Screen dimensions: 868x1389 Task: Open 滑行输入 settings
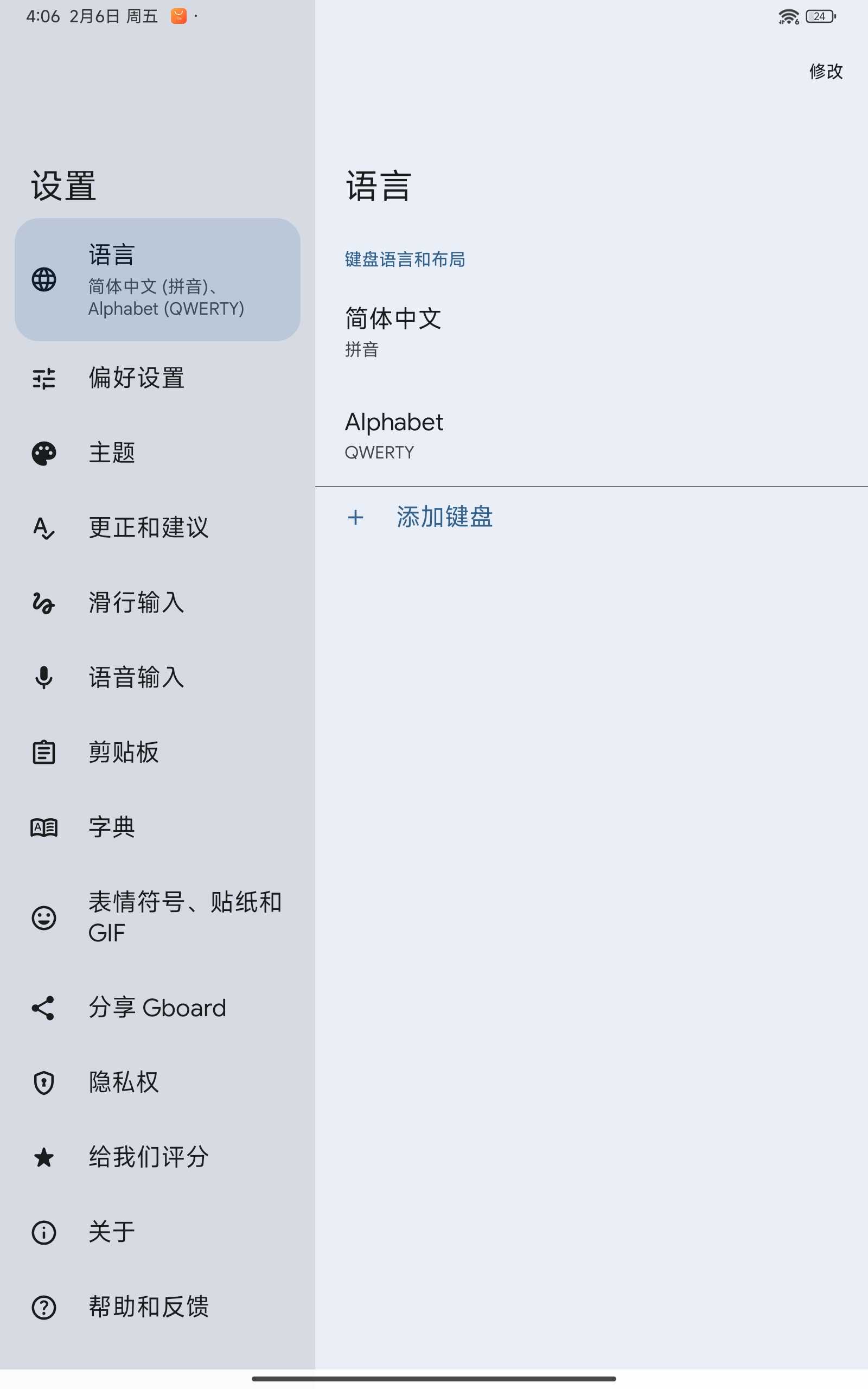pyautogui.click(x=137, y=603)
